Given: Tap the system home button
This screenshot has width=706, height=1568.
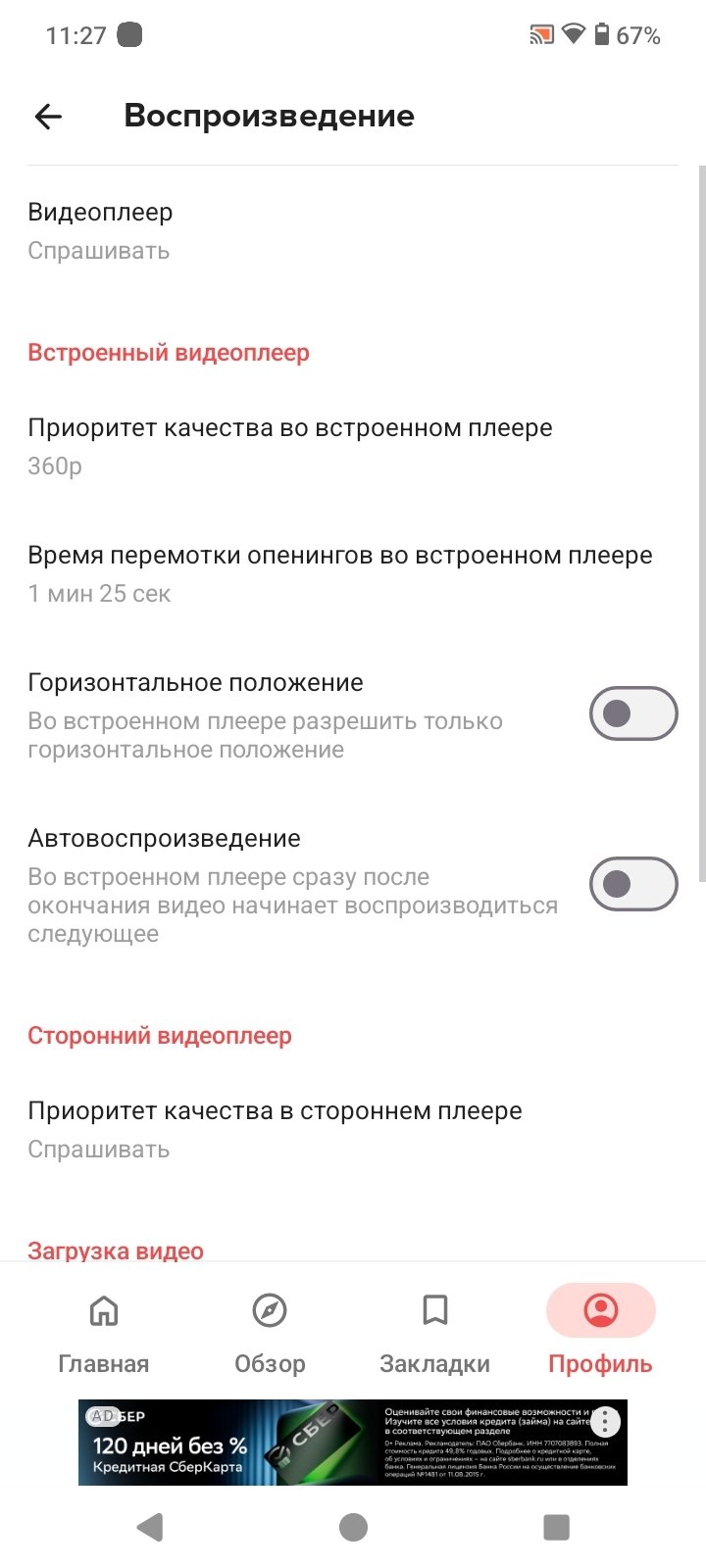Looking at the screenshot, I should tap(353, 1527).
